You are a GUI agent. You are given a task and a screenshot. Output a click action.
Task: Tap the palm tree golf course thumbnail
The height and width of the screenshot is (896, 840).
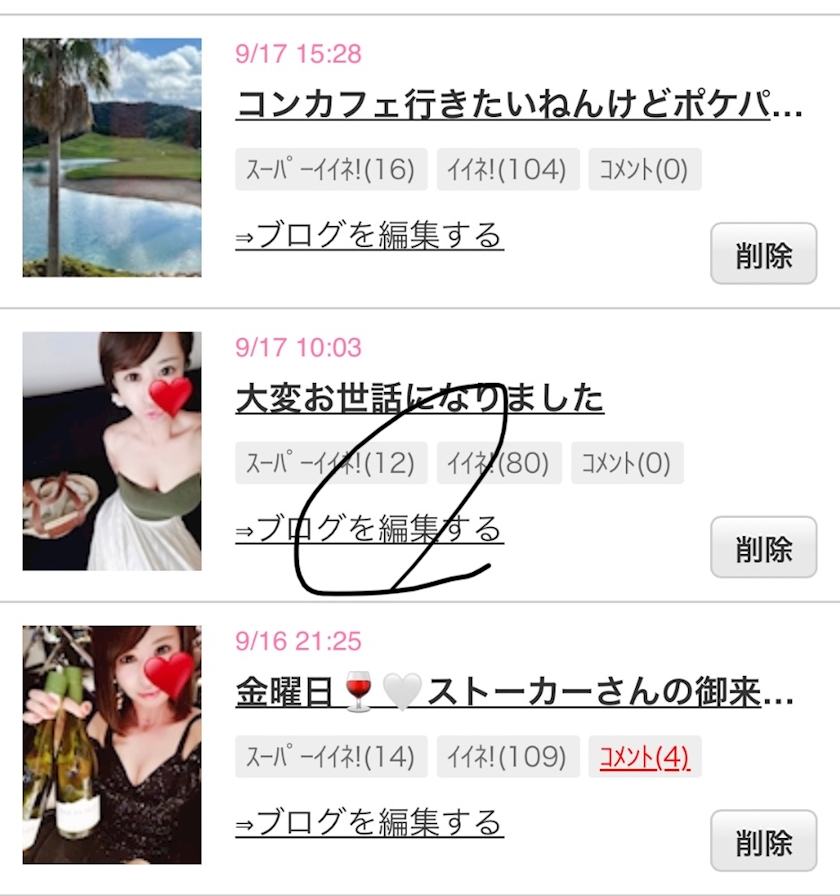coord(112,157)
